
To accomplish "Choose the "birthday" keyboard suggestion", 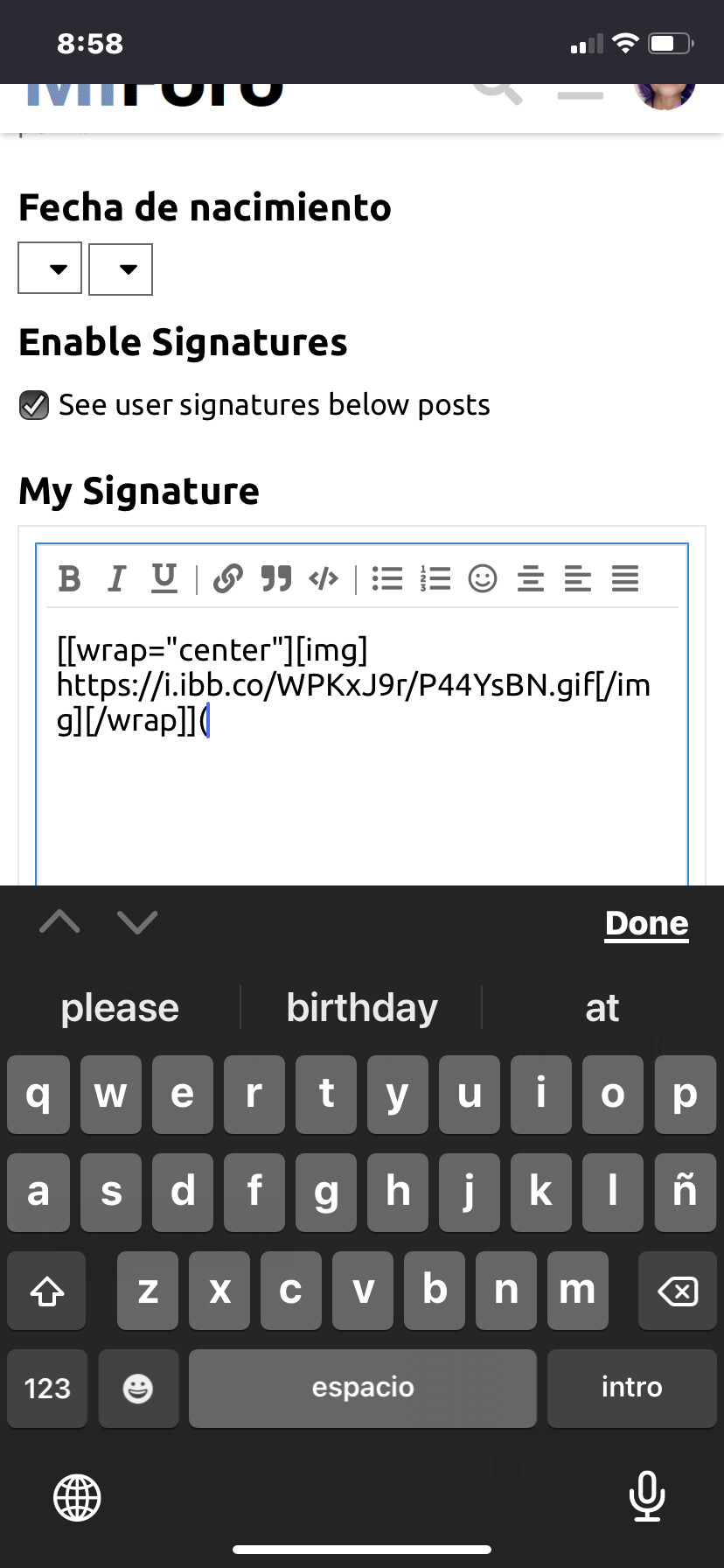I will (x=362, y=1008).
